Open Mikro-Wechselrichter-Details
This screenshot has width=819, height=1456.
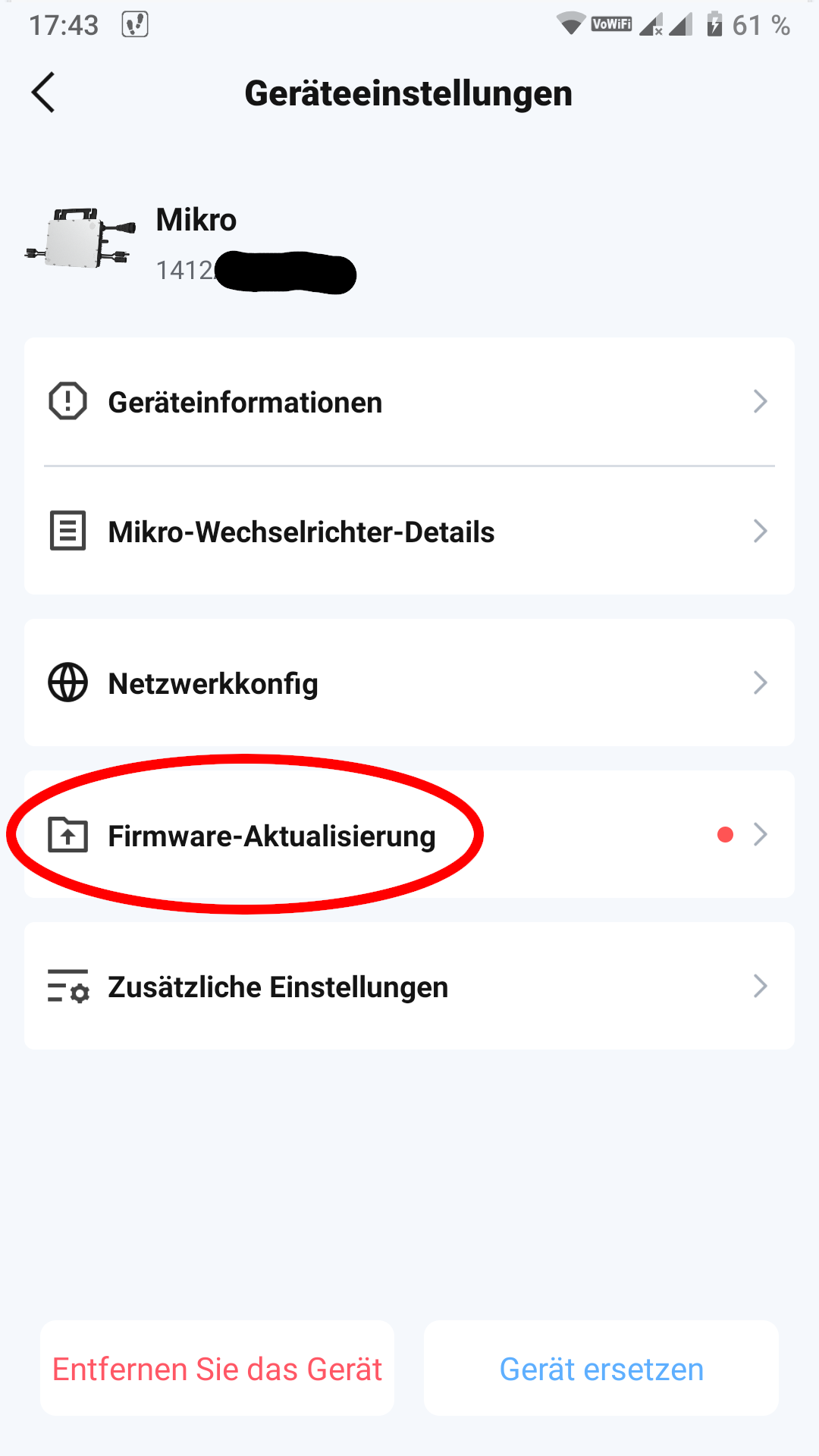coord(409,532)
